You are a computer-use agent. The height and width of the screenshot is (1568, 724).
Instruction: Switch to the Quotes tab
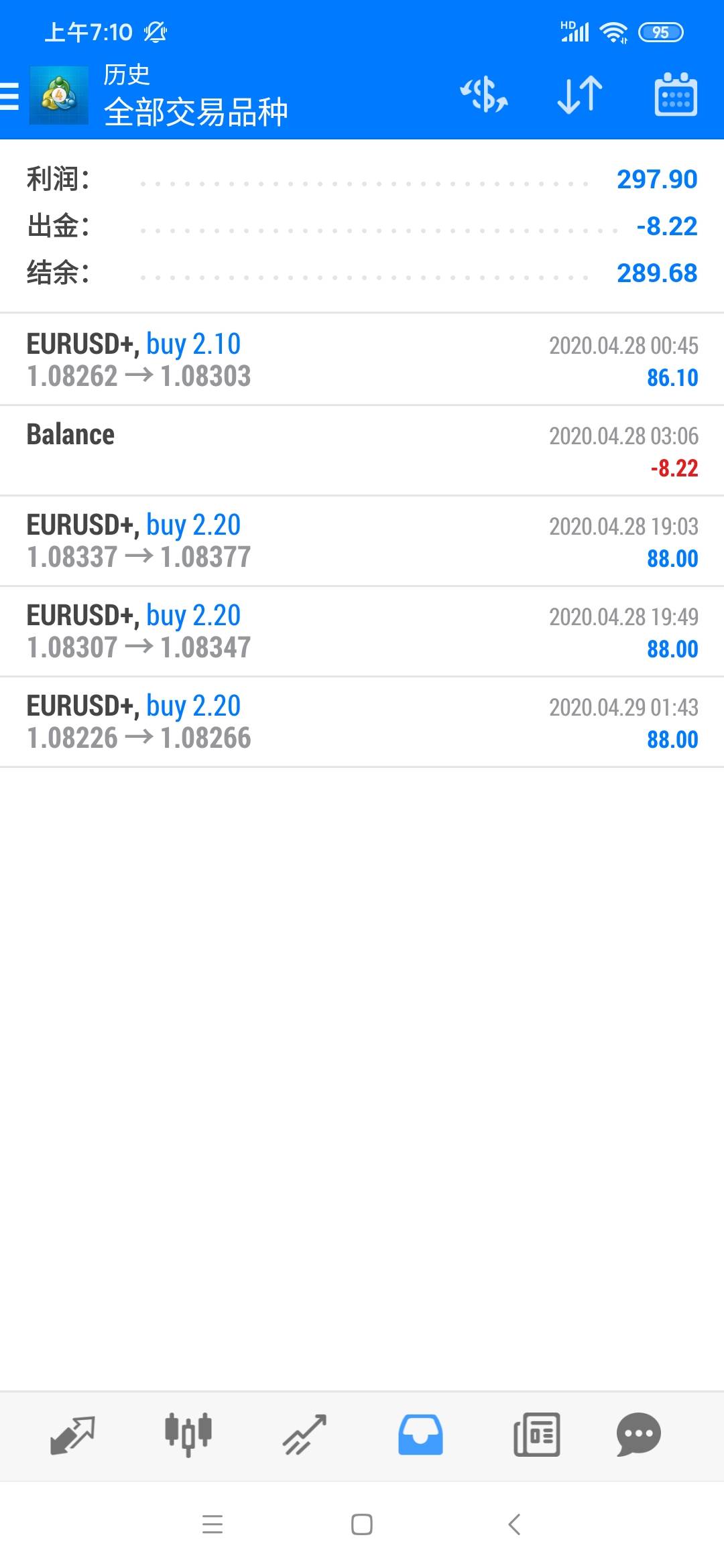click(72, 1435)
